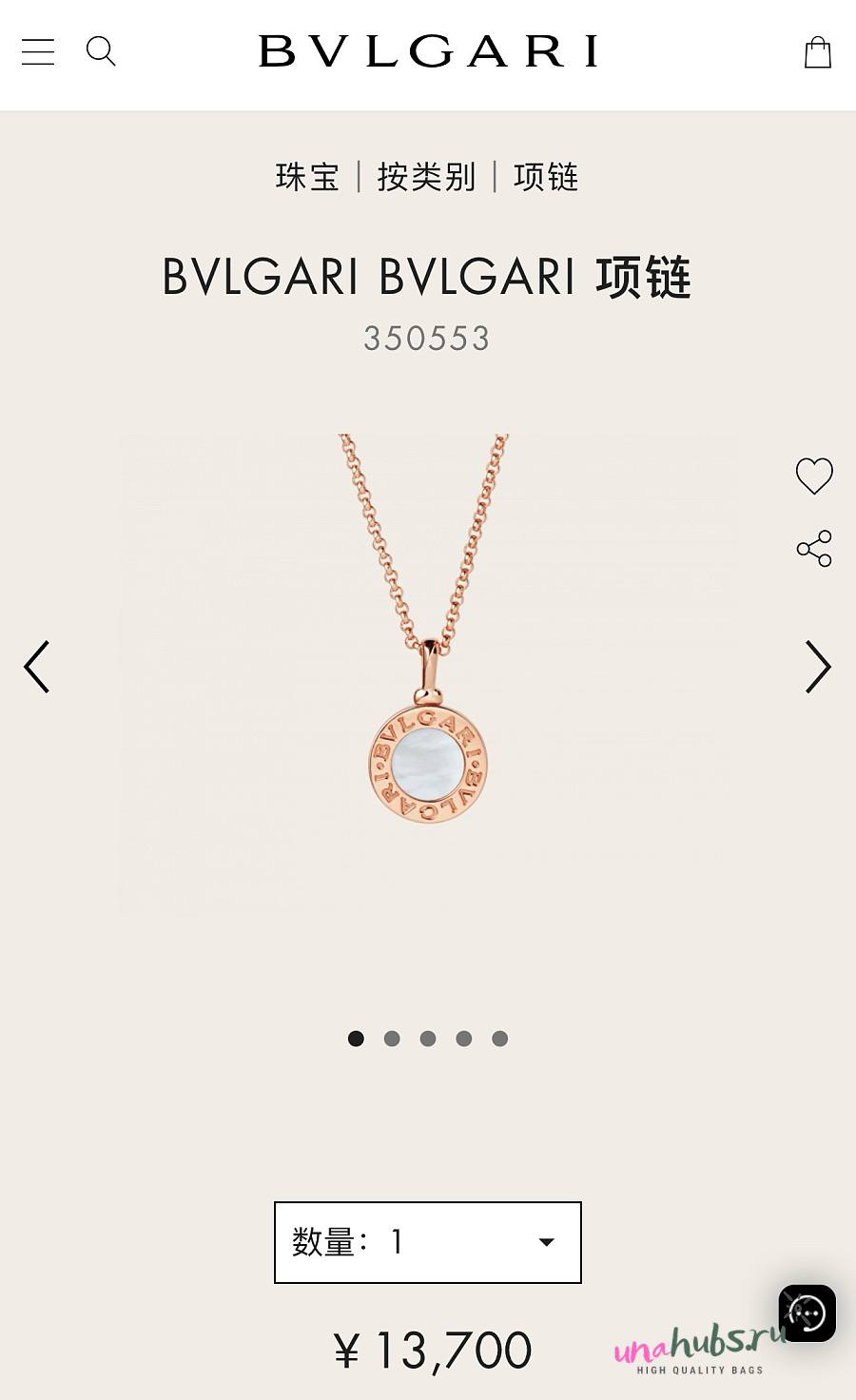Jump to the fifth image dot
The image size is (856, 1400).
[x=500, y=1039]
